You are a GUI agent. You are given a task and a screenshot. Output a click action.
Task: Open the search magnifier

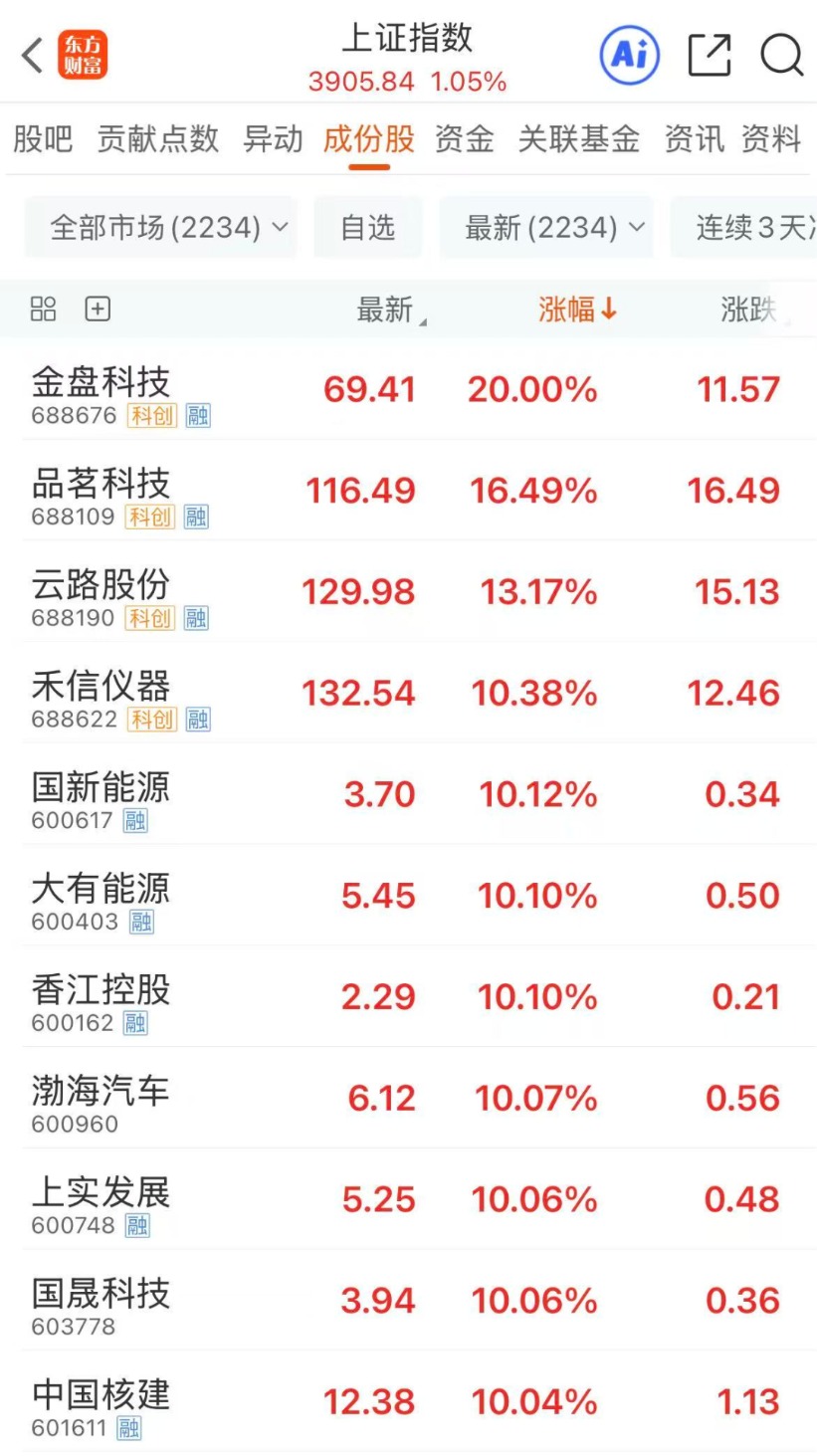point(782,56)
